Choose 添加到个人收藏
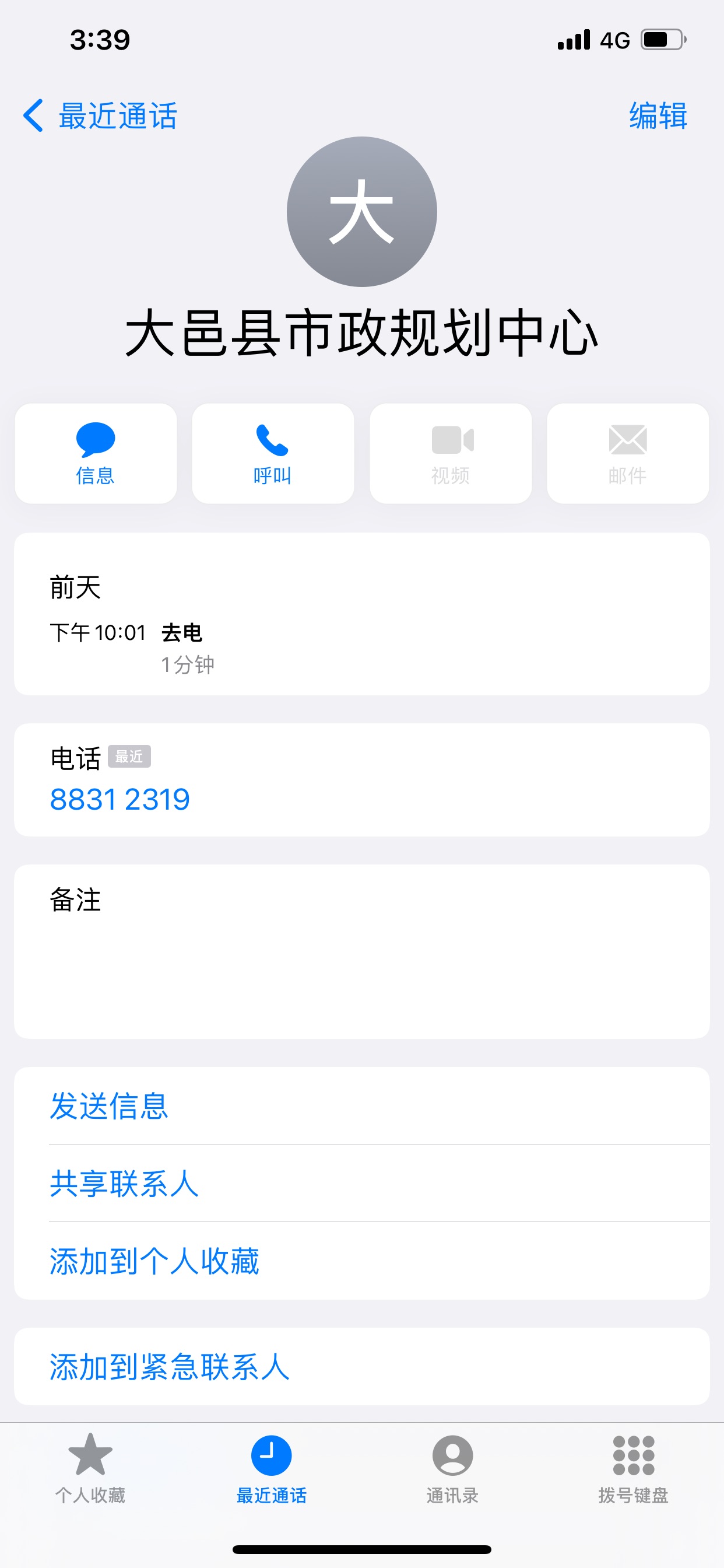724x1568 pixels. tap(362, 1261)
